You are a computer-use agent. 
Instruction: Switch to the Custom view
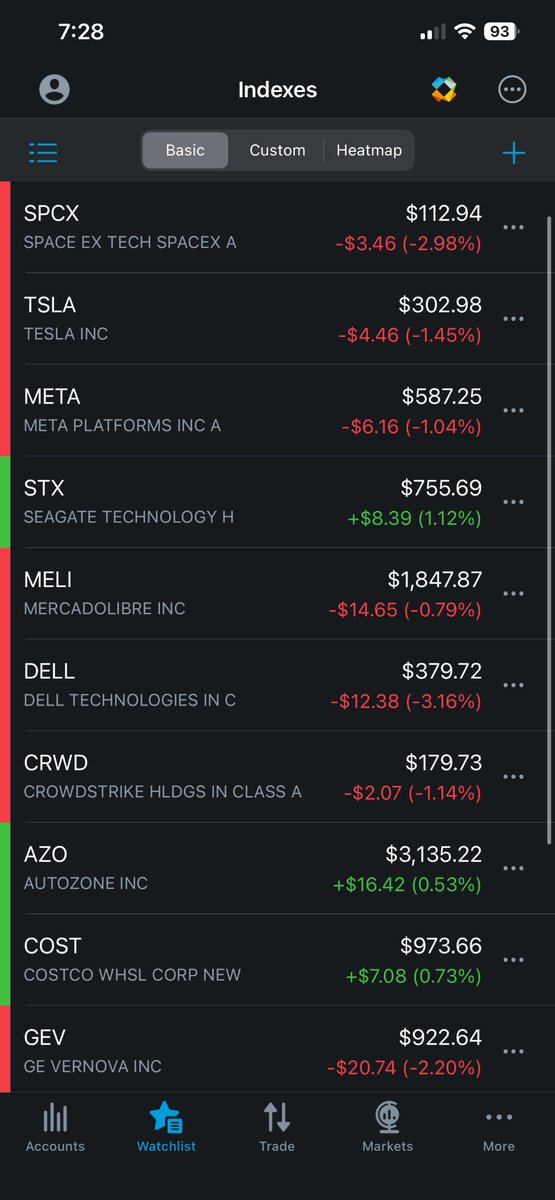(x=277, y=151)
